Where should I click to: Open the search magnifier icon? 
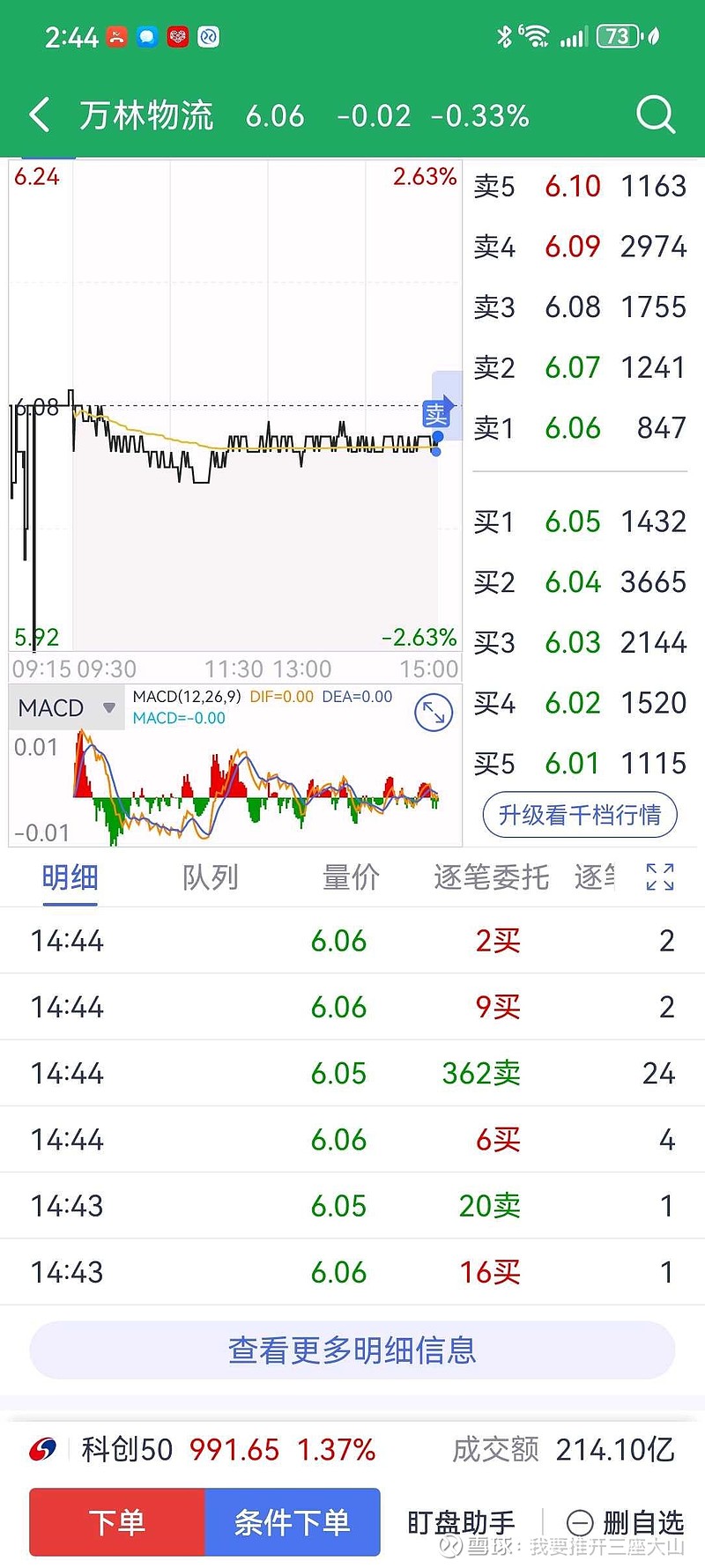point(655,115)
